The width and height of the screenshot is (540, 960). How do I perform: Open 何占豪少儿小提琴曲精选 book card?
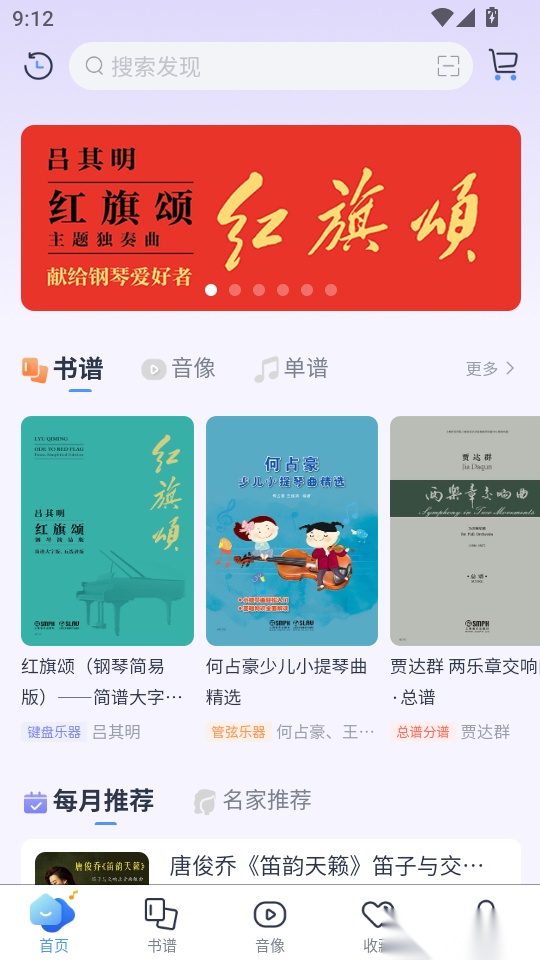(291, 579)
